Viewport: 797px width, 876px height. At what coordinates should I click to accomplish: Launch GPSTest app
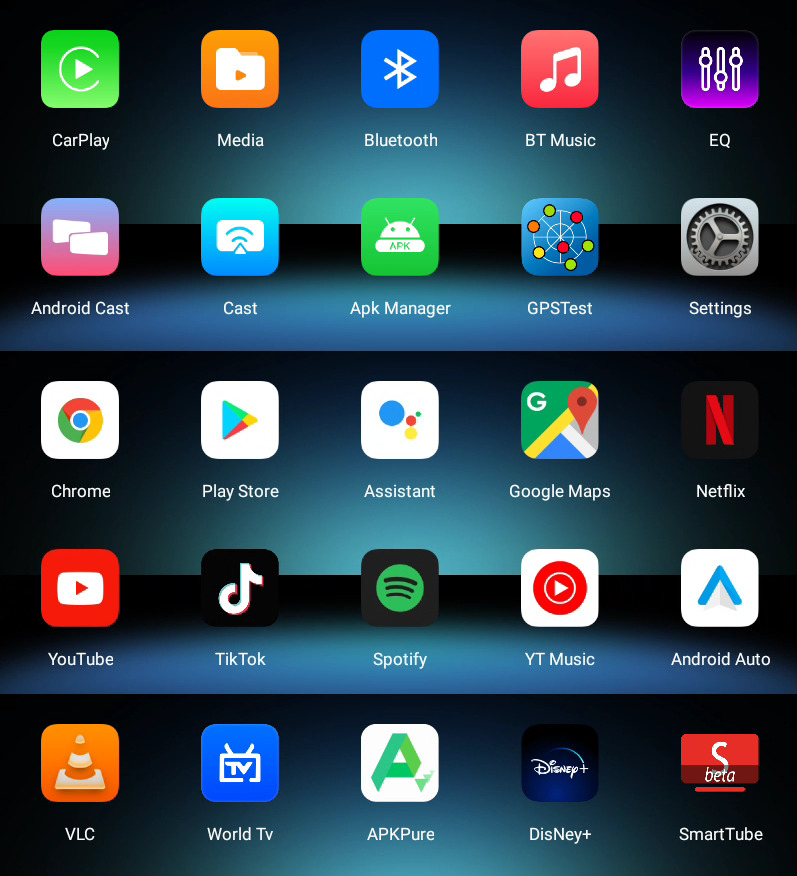click(560, 237)
